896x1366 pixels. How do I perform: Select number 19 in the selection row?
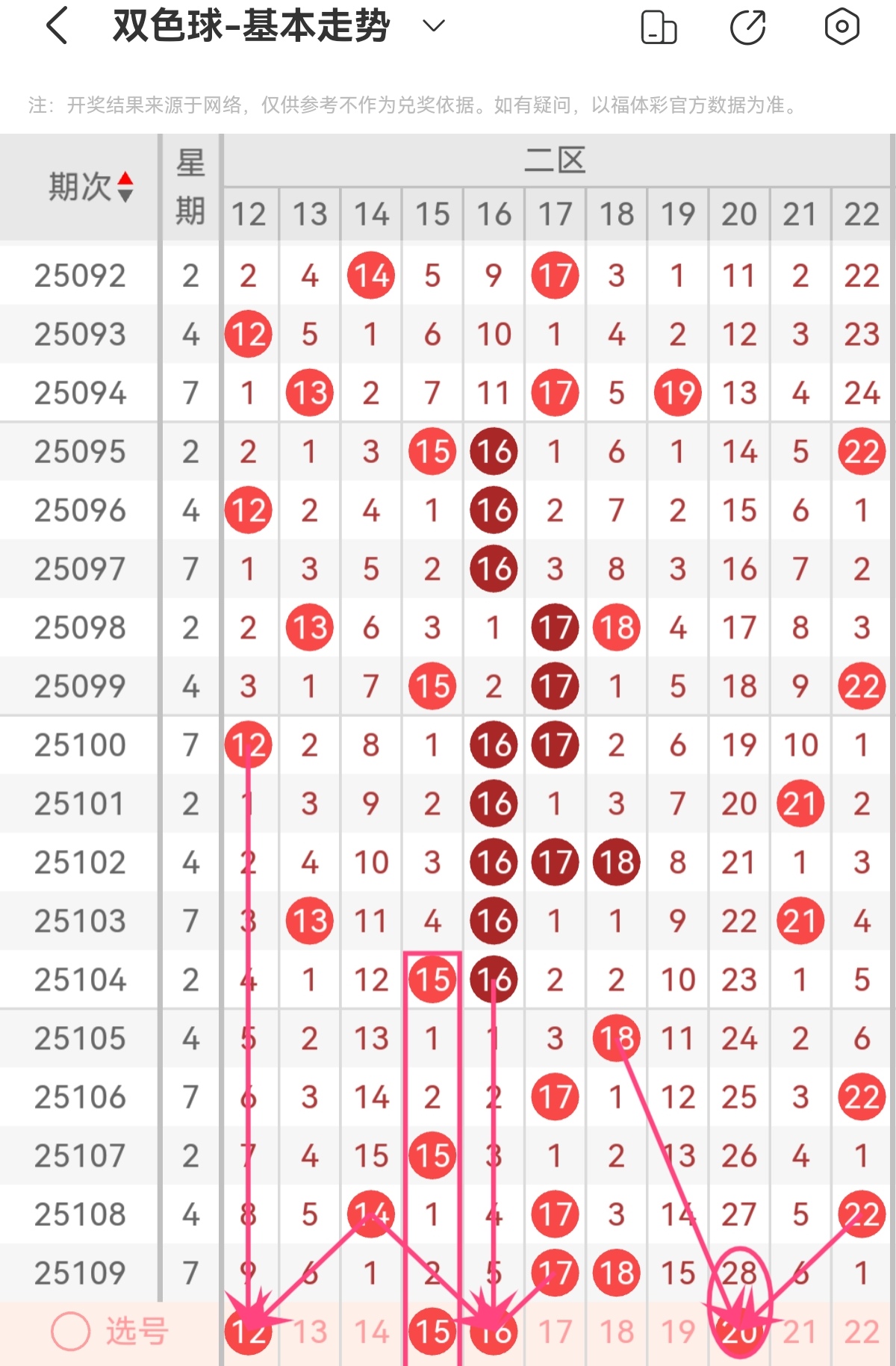[x=678, y=1332]
